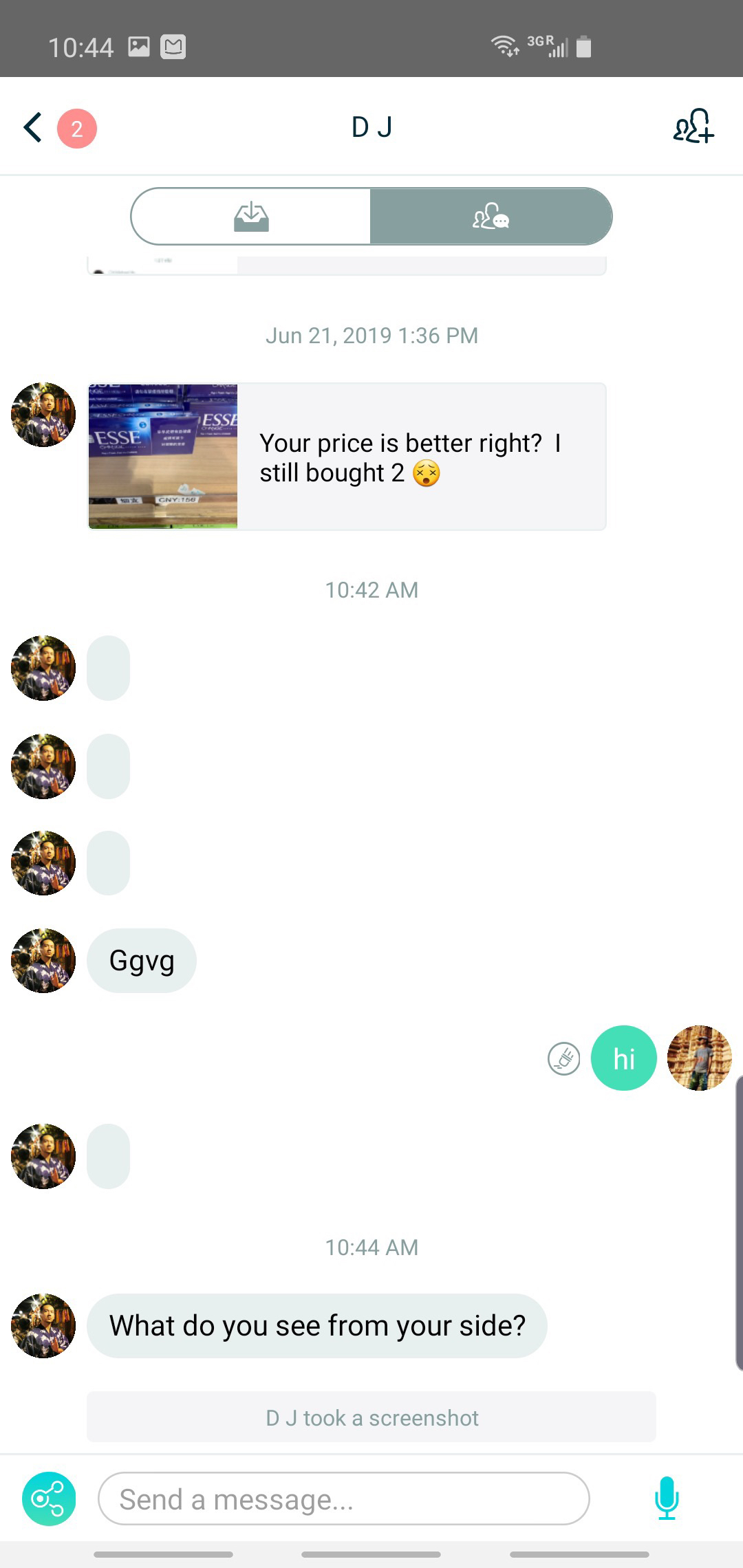Switch to the inbox tray tab
743x1568 pixels.
click(251, 217)
